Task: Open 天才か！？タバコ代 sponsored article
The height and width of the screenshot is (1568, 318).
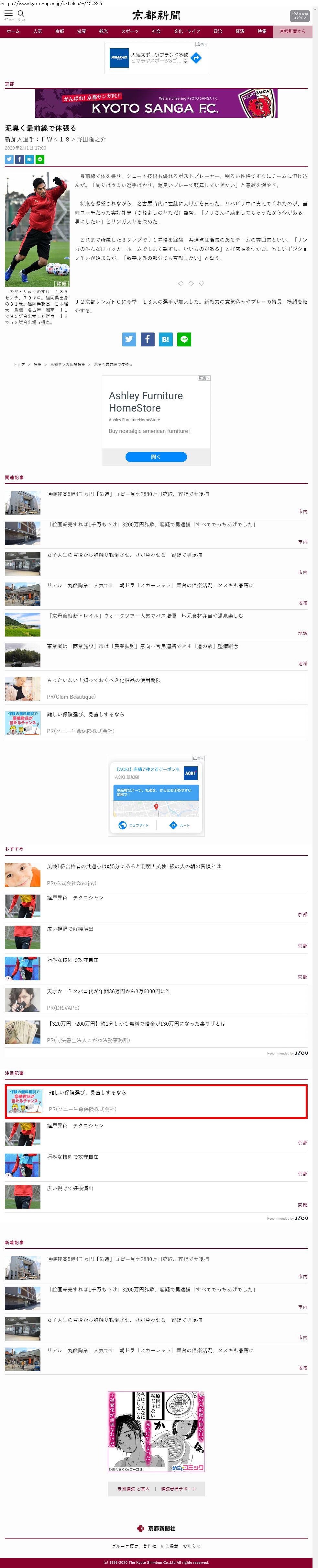Action: click(108, 992)
